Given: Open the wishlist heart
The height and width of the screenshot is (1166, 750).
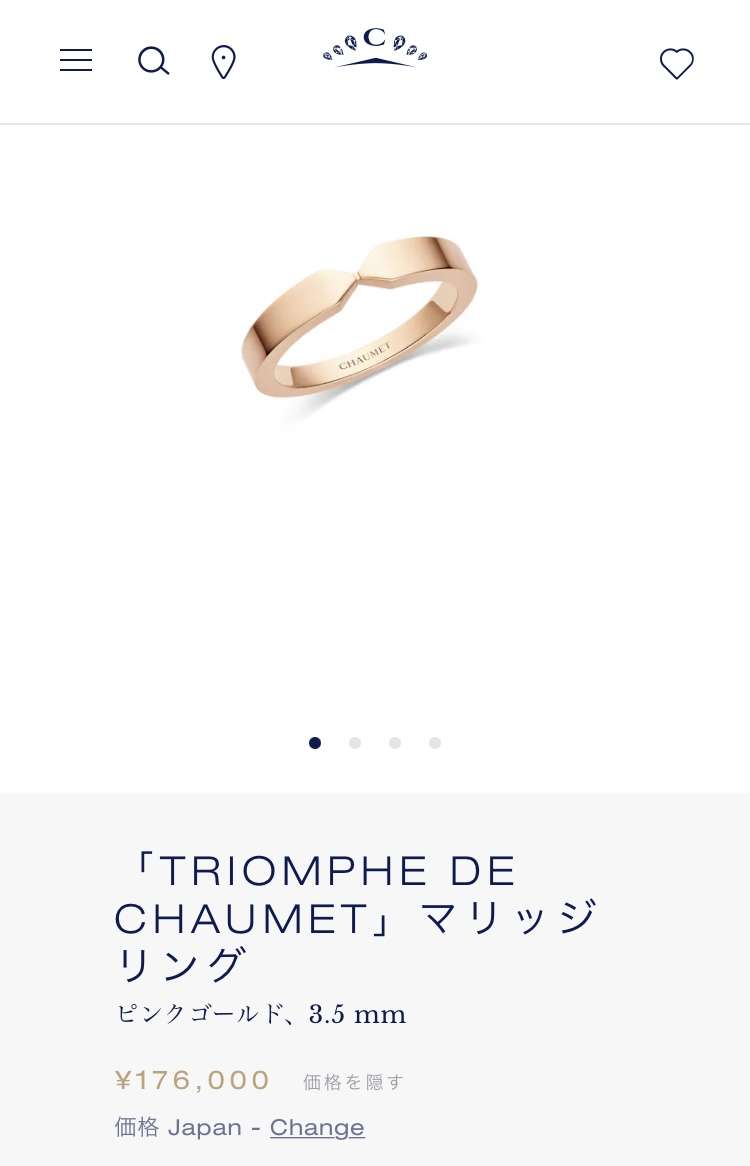Looking at the screenshot, I should 676,64.
